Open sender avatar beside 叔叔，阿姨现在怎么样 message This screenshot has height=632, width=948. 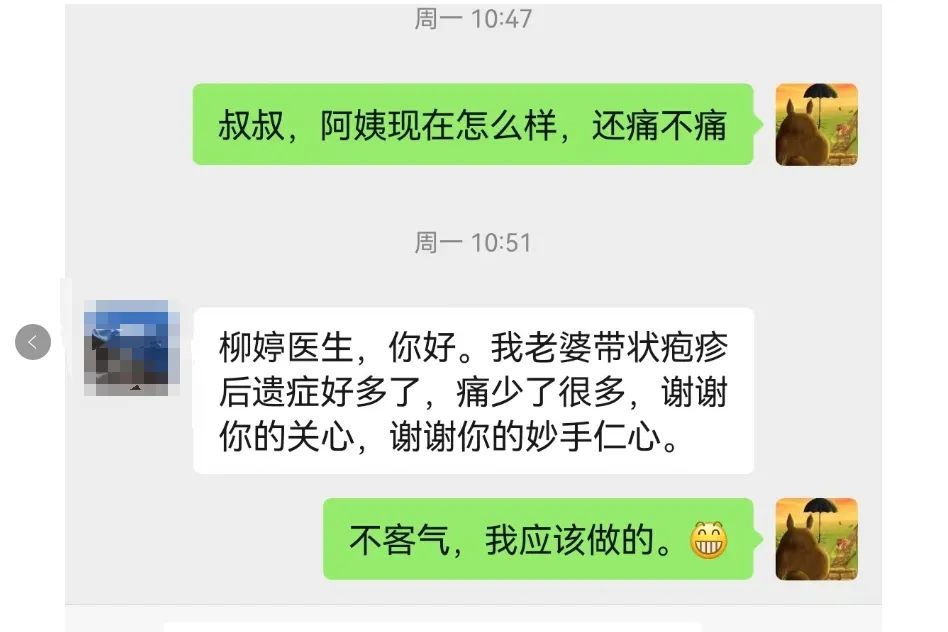click(x=816, y=125)
